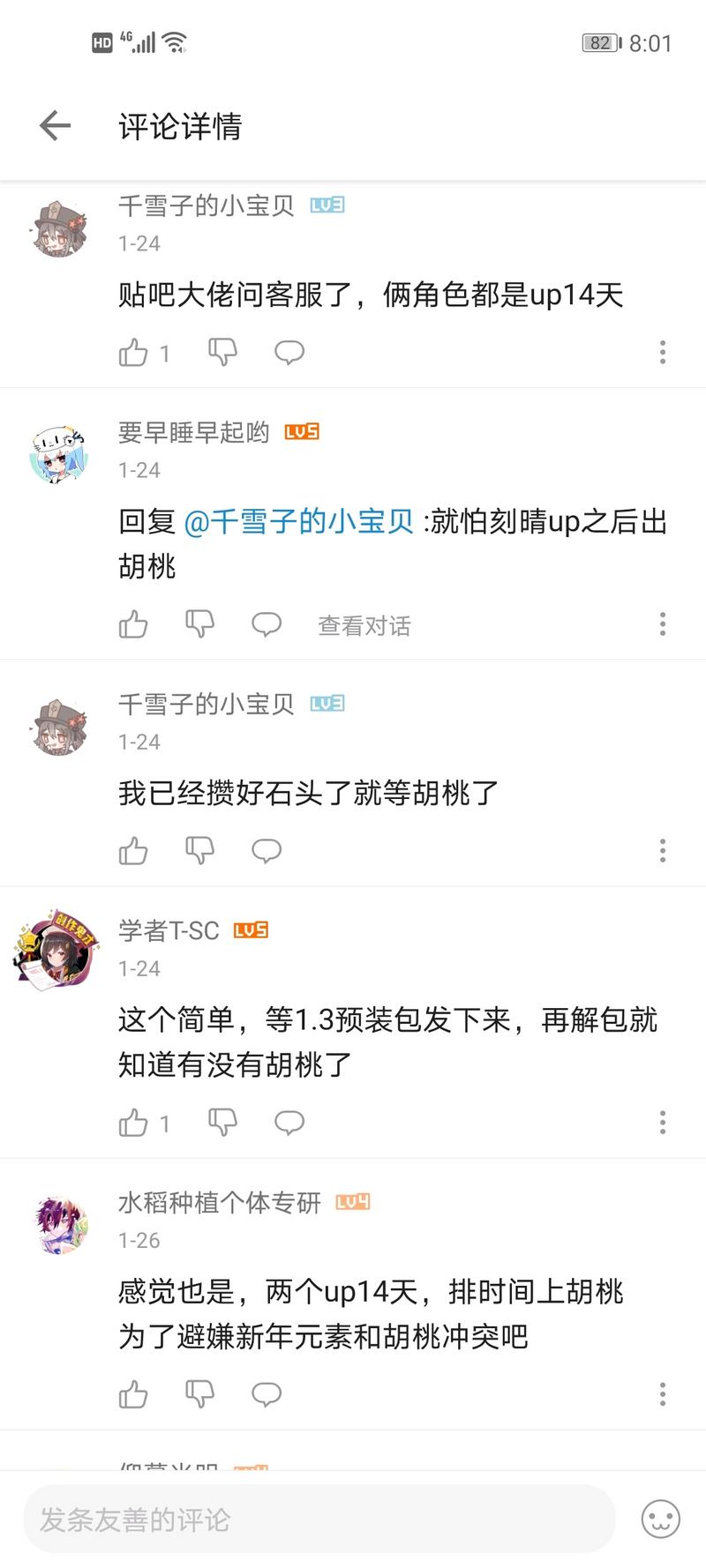Reply to 水稻种植个体专研's comment

[x=267, y=1394]
